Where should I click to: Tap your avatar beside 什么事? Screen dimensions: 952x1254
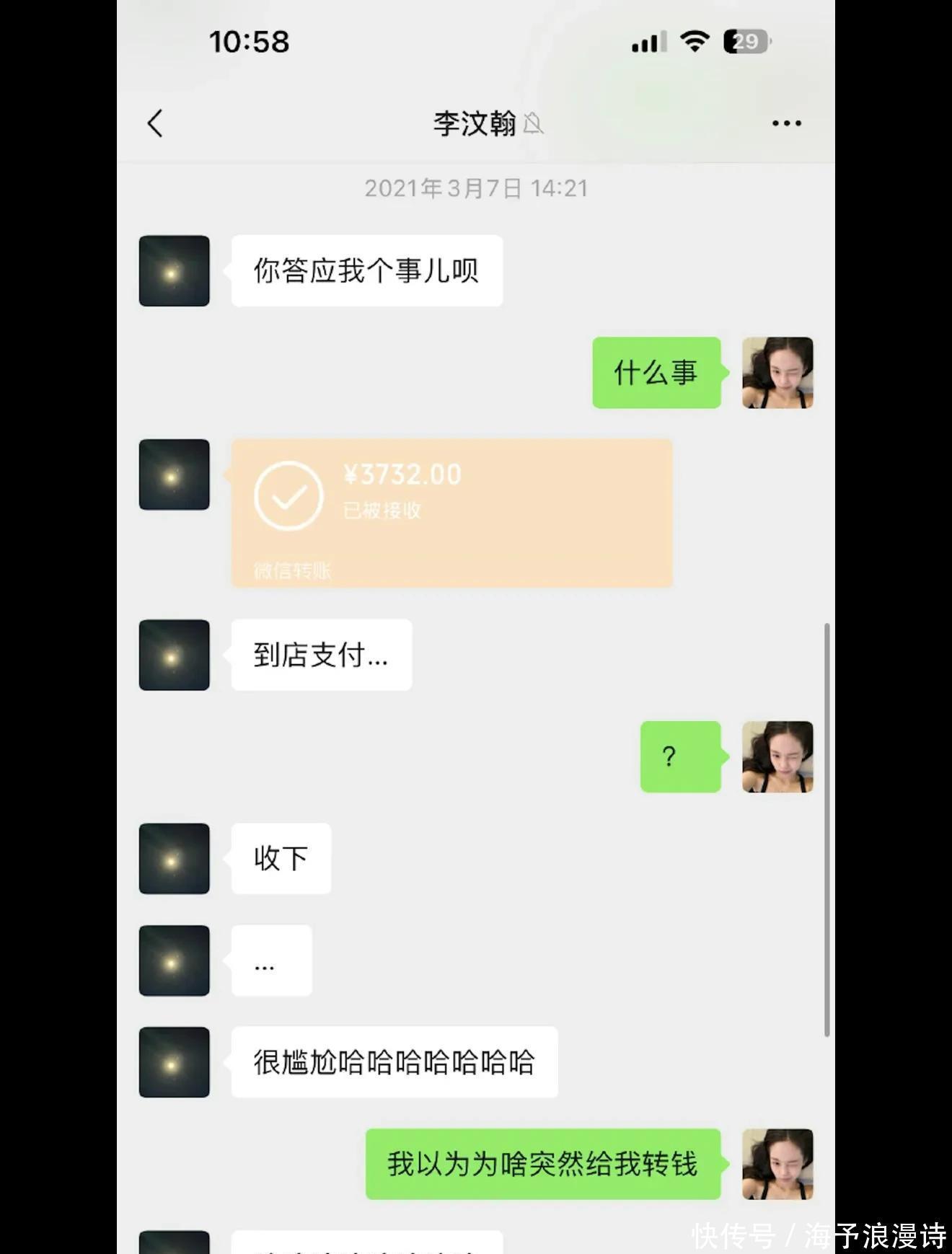click(x=777, y=373)
